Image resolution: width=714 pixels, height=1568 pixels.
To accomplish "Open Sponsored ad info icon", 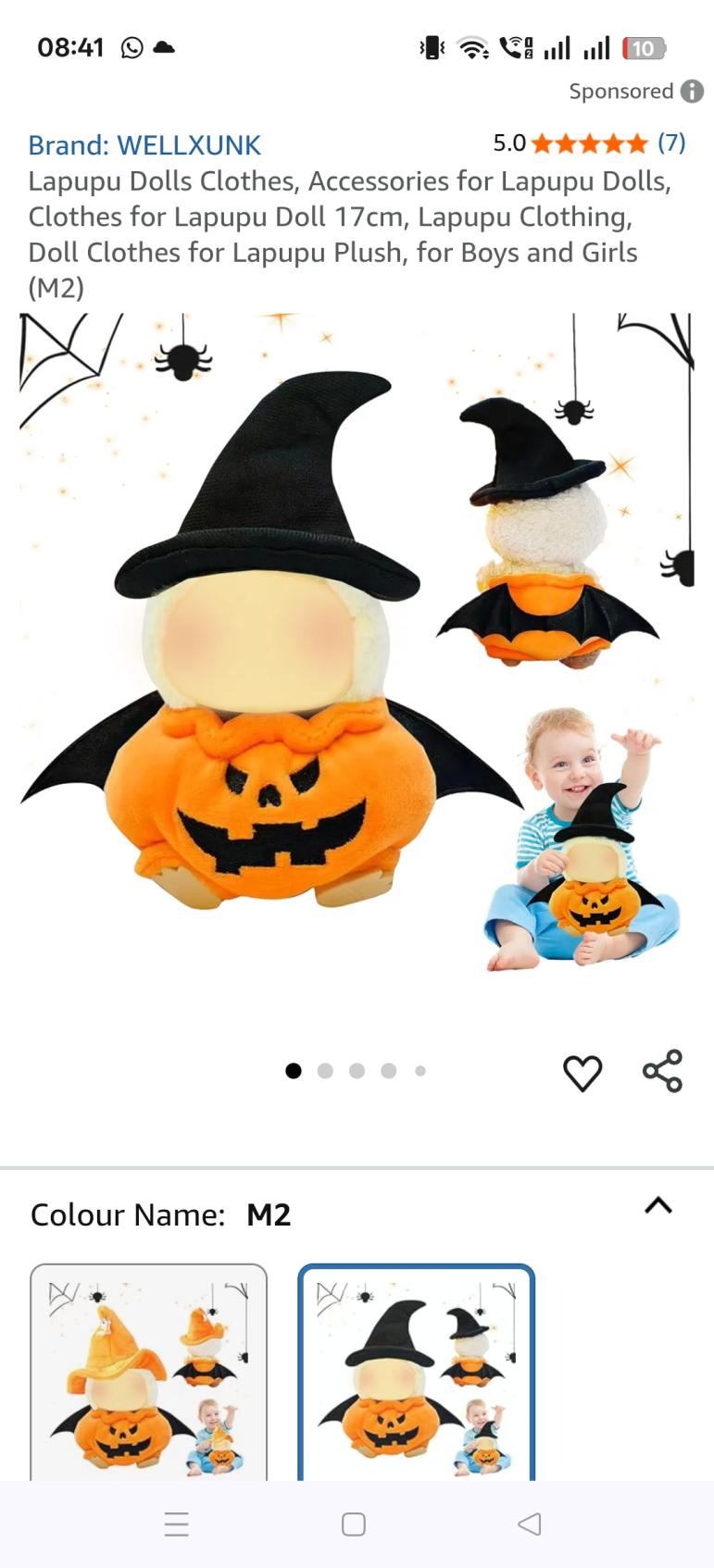I will point(692,91).
